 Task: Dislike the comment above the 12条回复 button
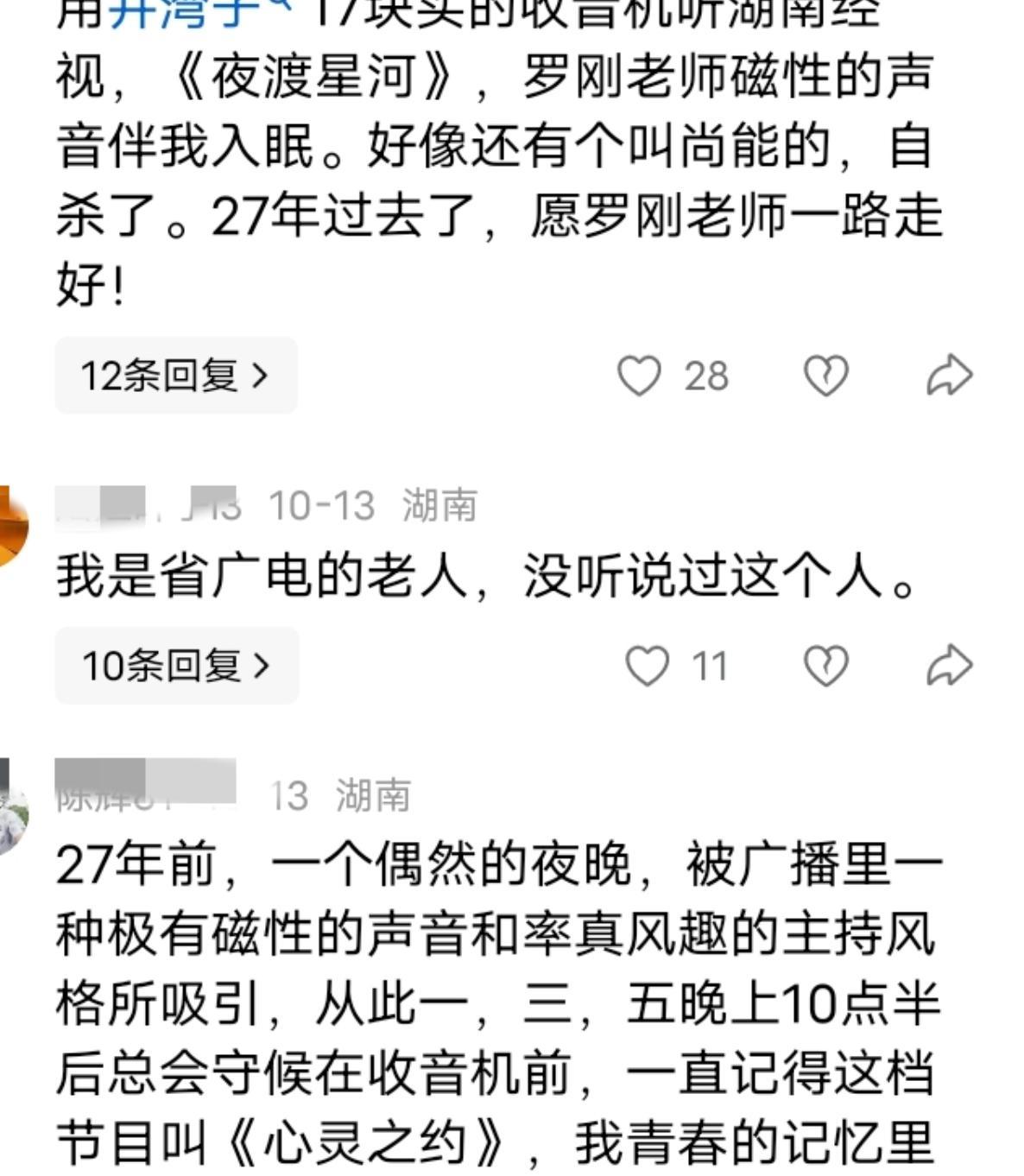[826, 376]
